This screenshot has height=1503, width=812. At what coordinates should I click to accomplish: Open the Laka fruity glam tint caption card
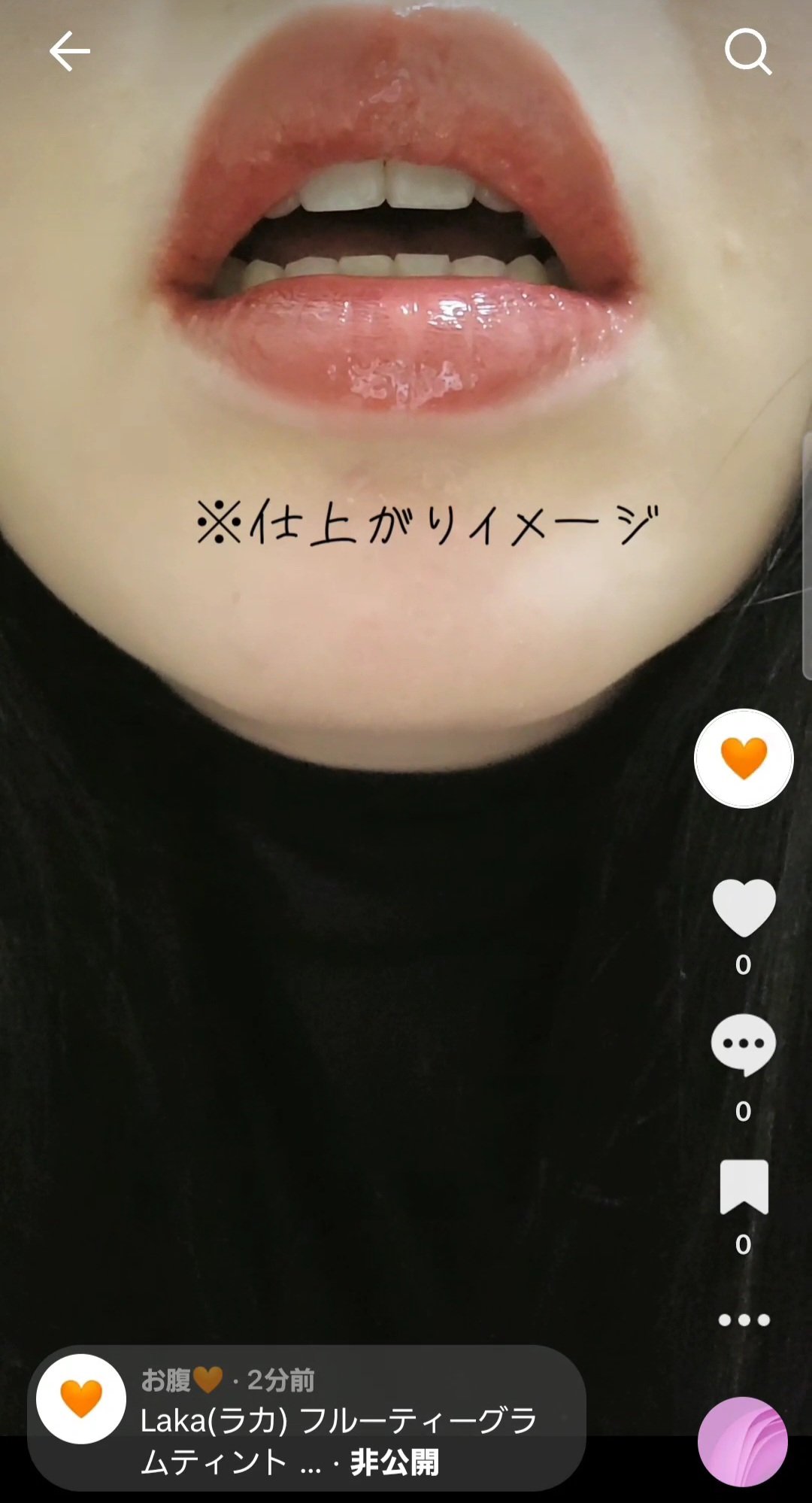pyautogui.click(x=338, y=1420)
